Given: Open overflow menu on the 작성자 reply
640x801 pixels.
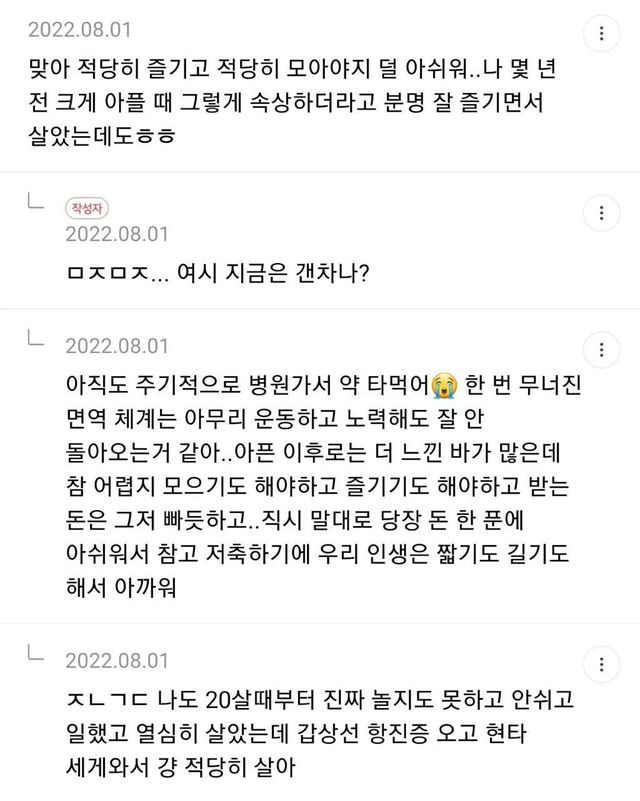Looking at the screenshot, I should pyautogui.click(x=601, y=213).
